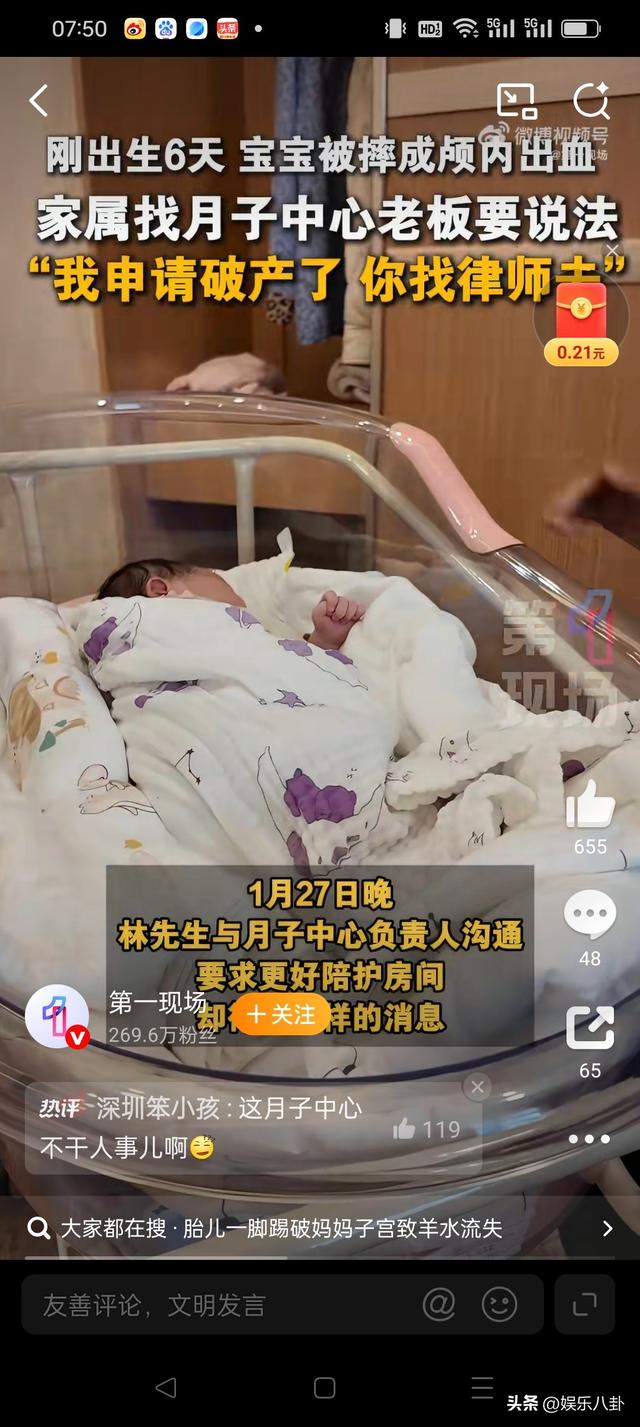Expand the comment box to fullscreen
Screen dimensions: 640x1427
click(584, 1304)
